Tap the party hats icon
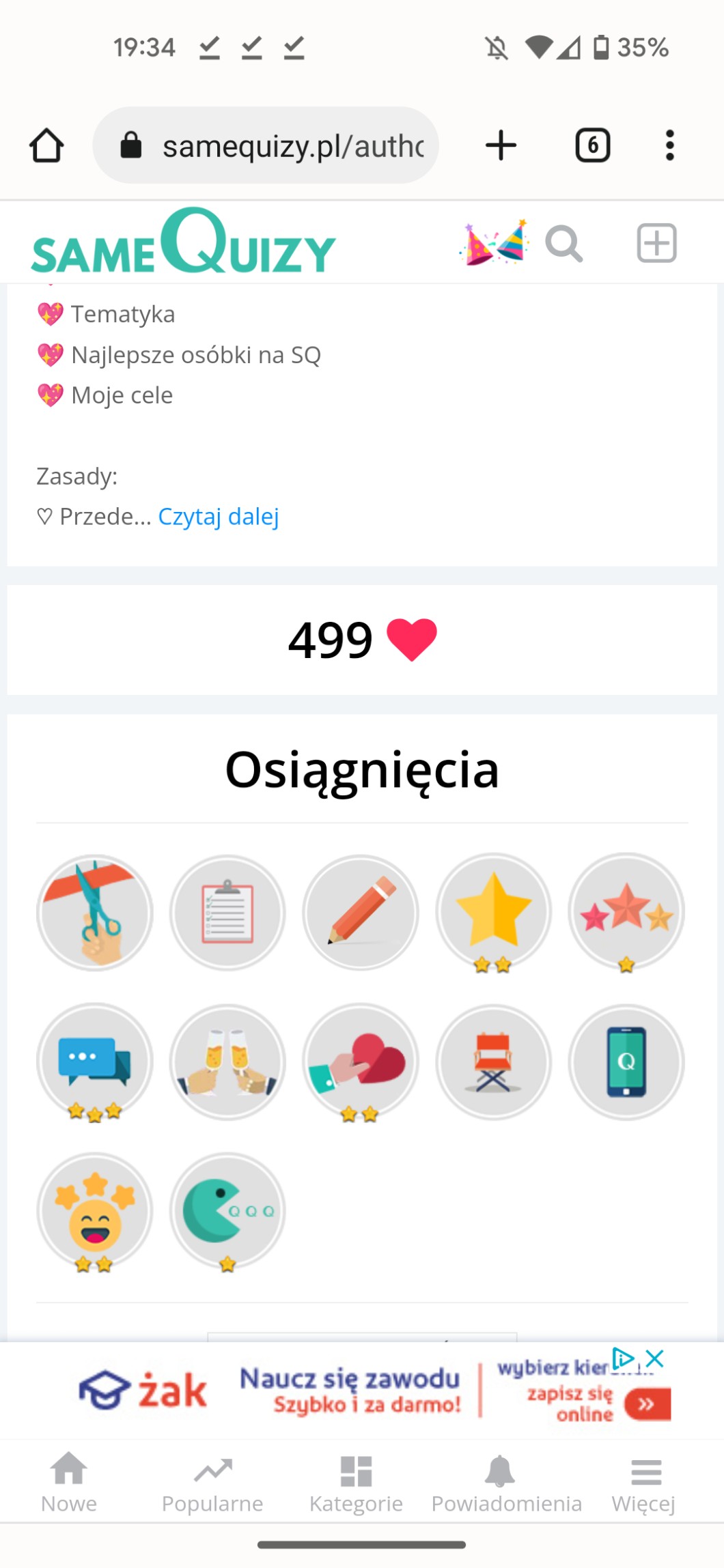This screenshot has height=1568, width=724. (495, 242)
